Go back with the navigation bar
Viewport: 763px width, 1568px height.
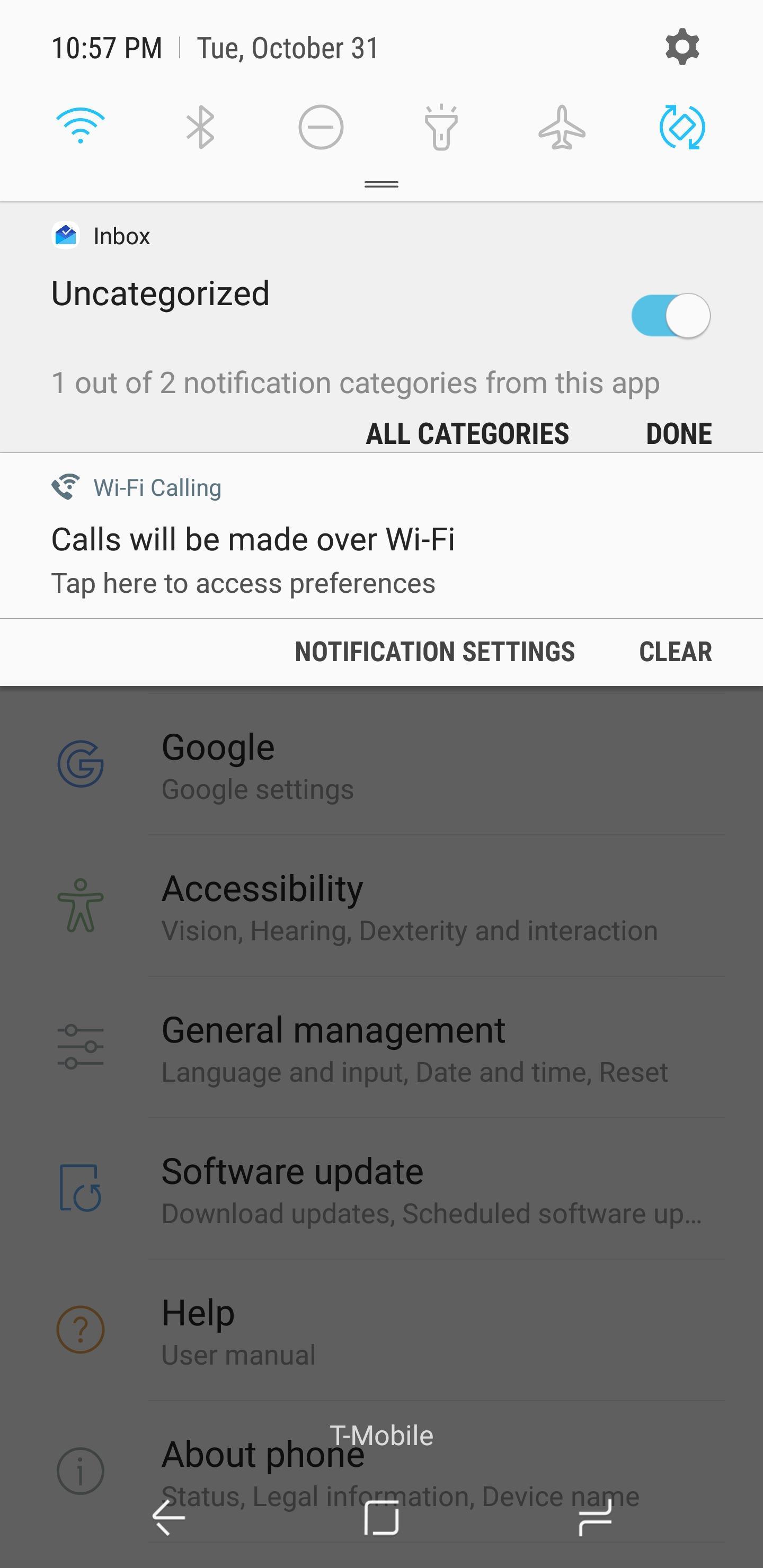[168, 1518]
